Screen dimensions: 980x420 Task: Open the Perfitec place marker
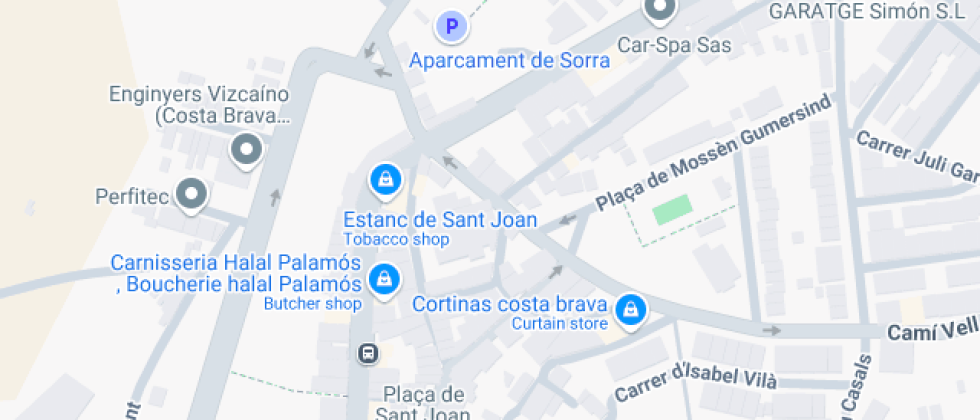point(191,193)
